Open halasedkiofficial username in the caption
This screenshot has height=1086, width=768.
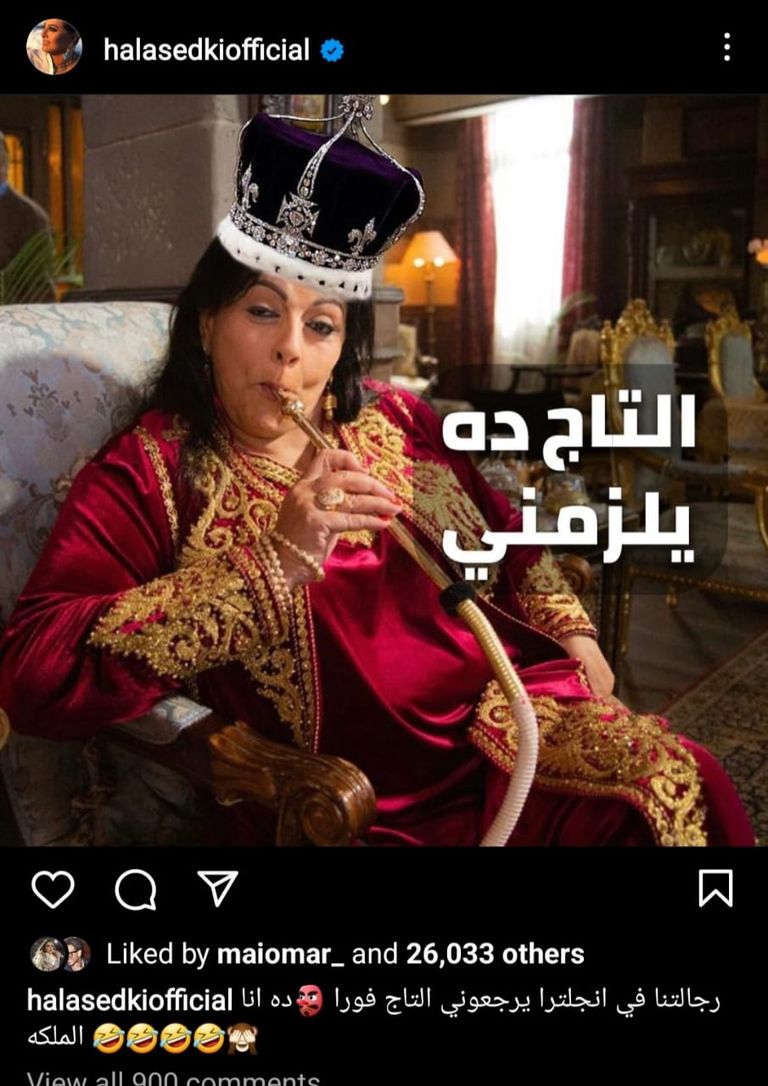[129, 998]
